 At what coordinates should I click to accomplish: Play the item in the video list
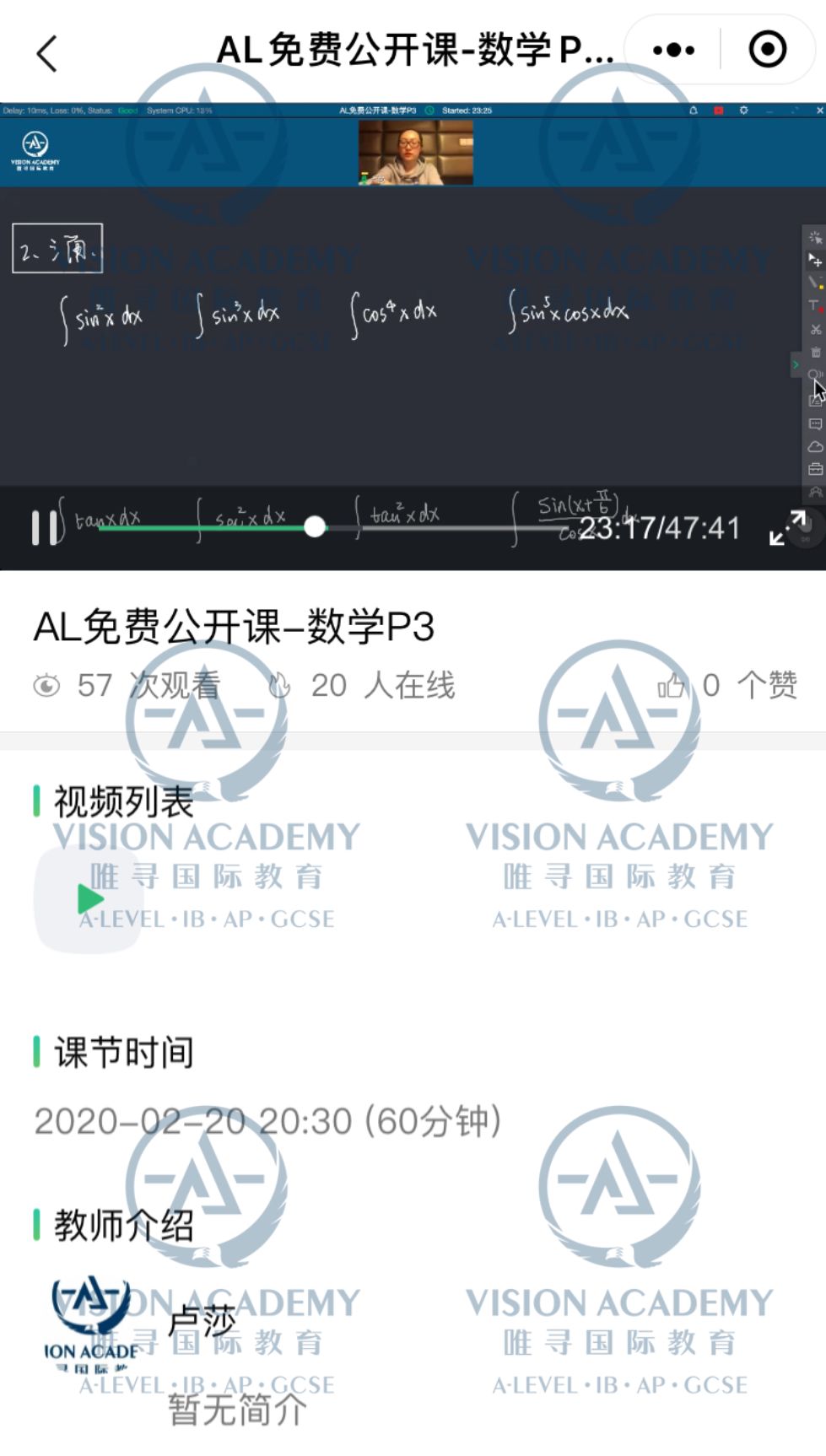[88, 899]
